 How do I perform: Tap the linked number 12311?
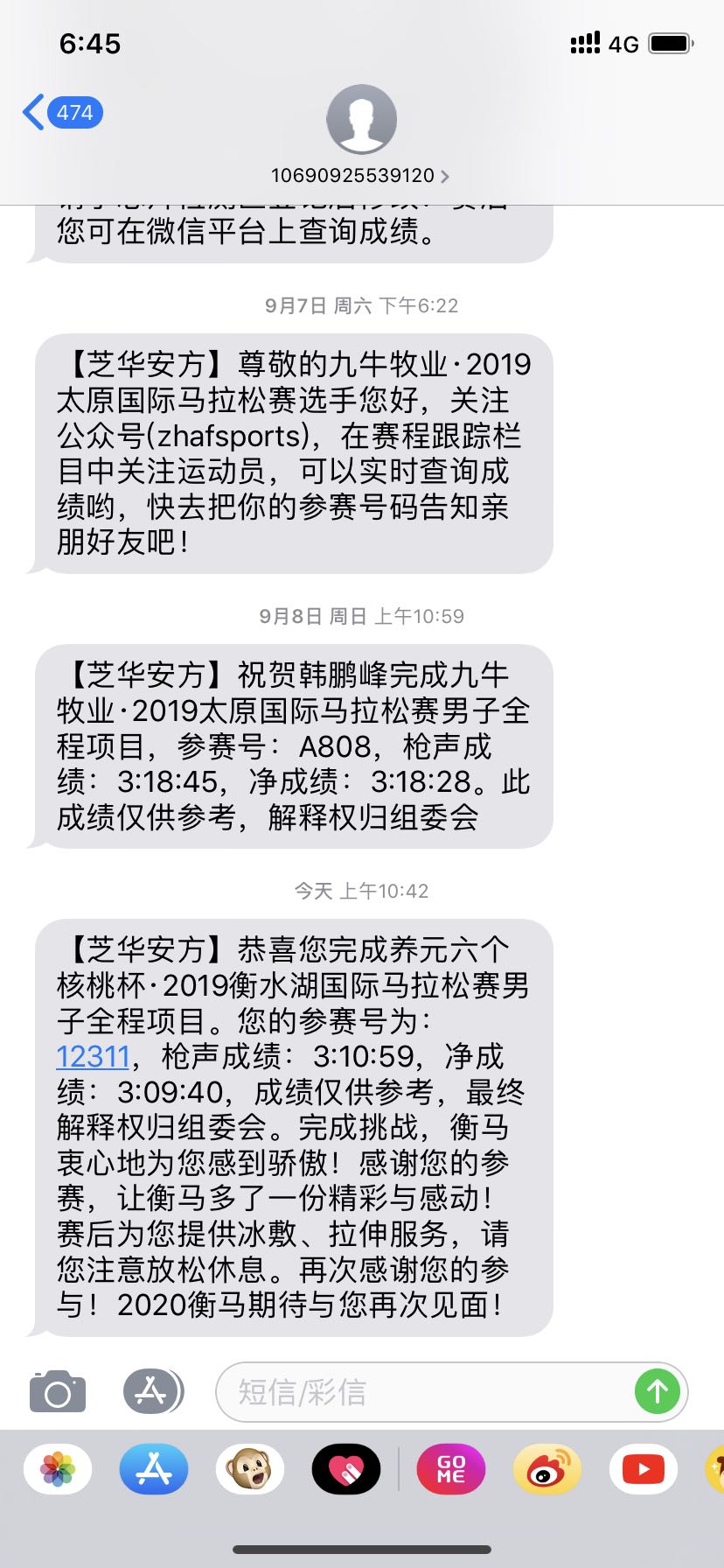[94, 1056]
